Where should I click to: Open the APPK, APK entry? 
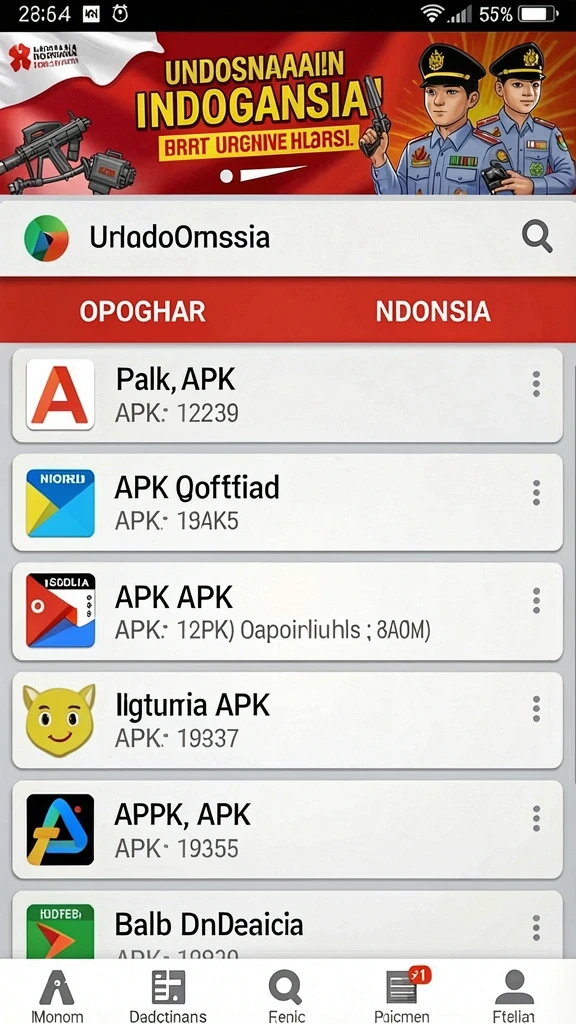(287, 829)
